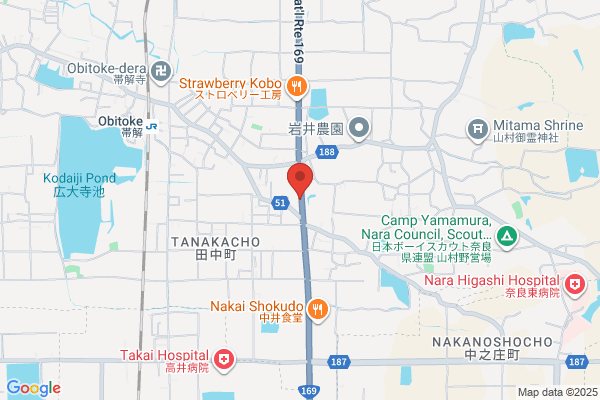Tap the Obitoke JR station icon
Viewport: 600px width, 400px height.
click(x=152, y=126)
